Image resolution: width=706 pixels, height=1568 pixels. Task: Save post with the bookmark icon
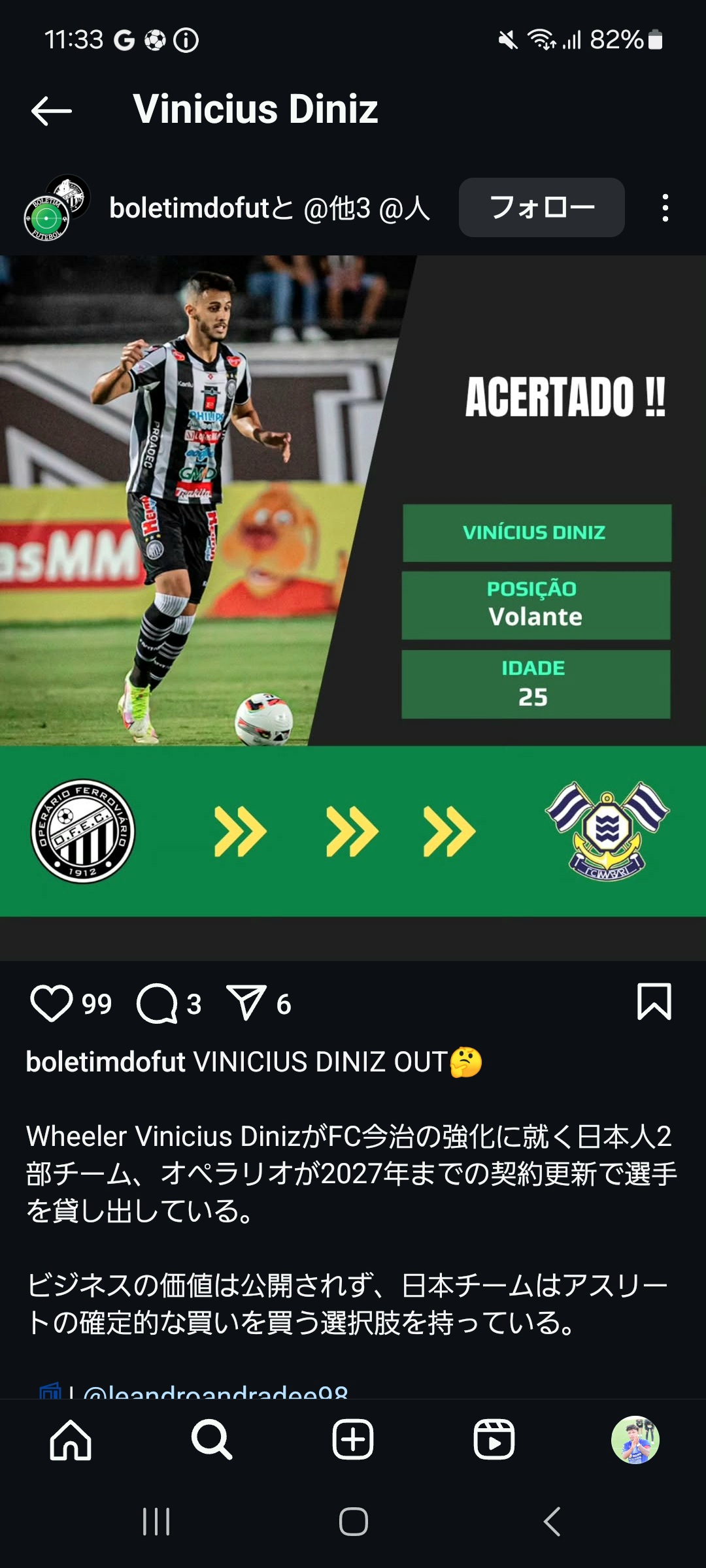(x=654, y=1002)
